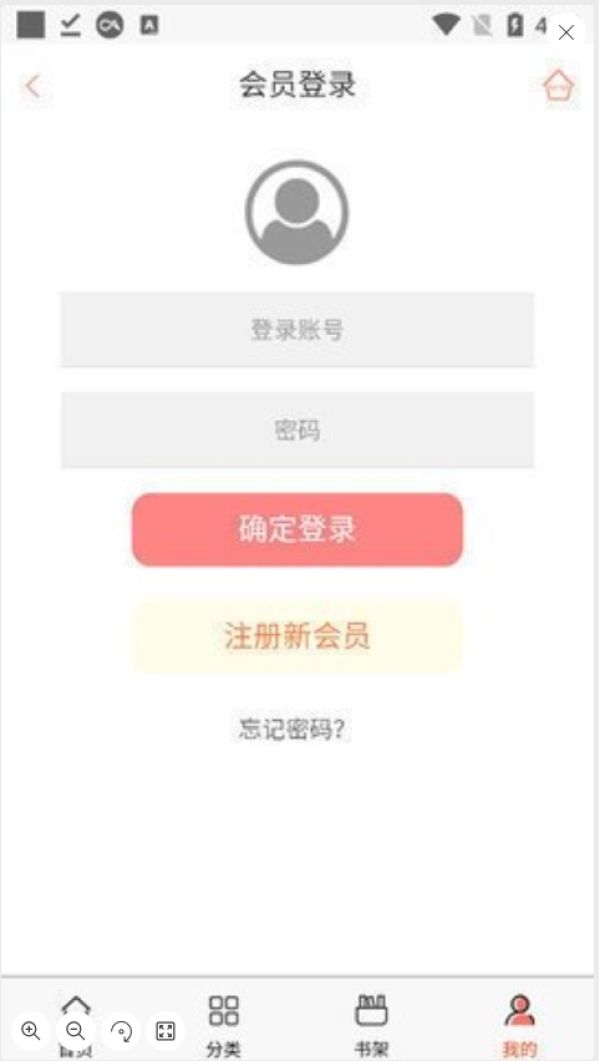Image resolution: width=600 pixels, height=1061 pixels.
Task: Zoom out with the magnifier minus icon
Action: click(76, 1031)
